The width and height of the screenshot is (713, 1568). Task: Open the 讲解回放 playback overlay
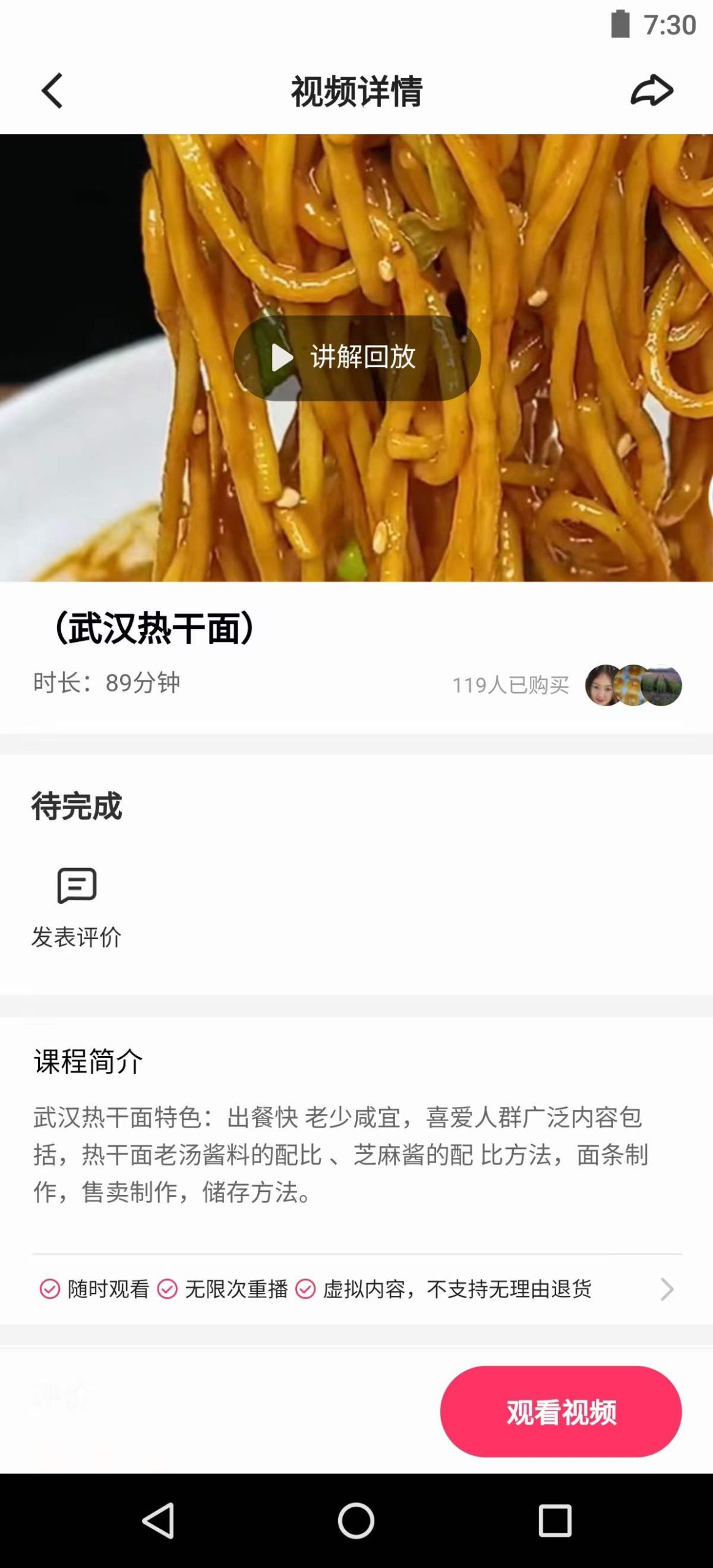(356, 358)
